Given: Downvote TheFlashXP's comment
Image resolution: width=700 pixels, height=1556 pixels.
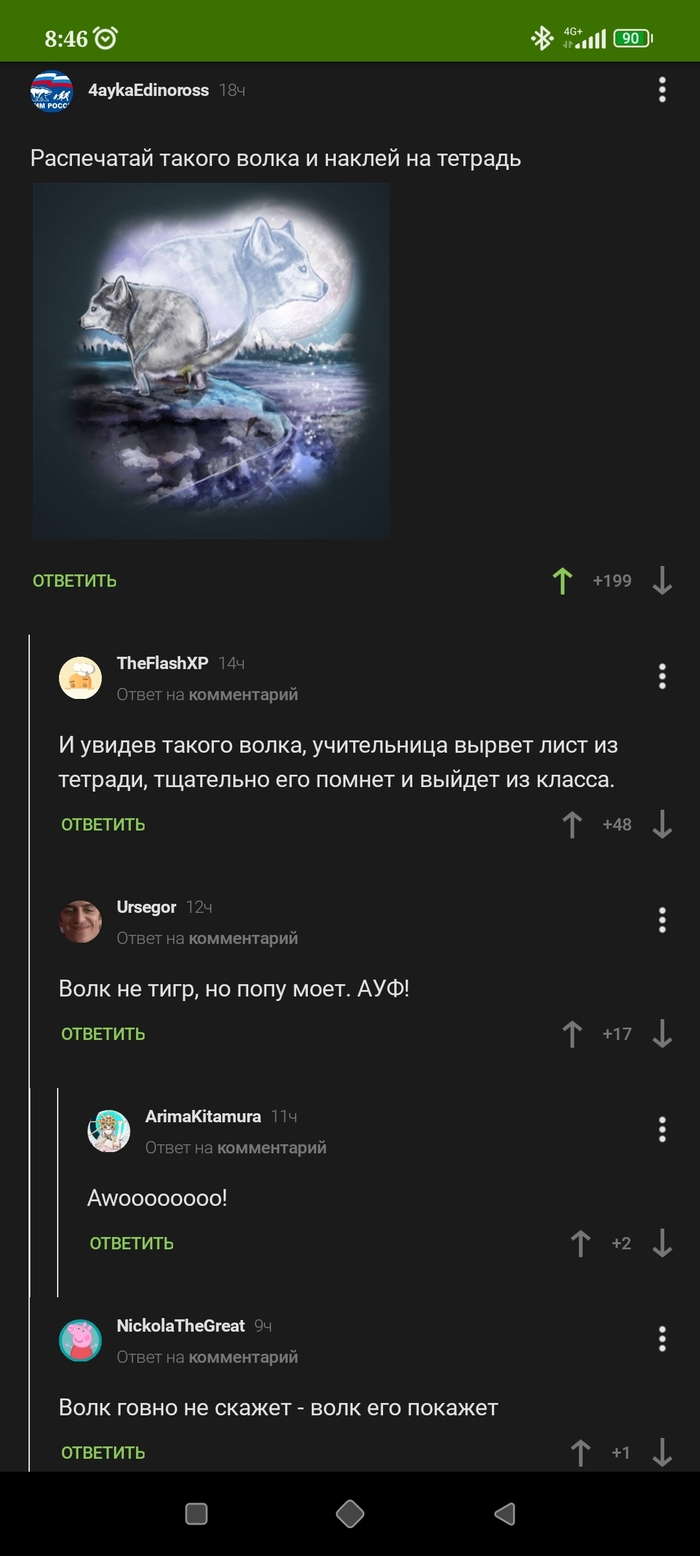Looking at the screenshot, I should [x=662, y=825].
